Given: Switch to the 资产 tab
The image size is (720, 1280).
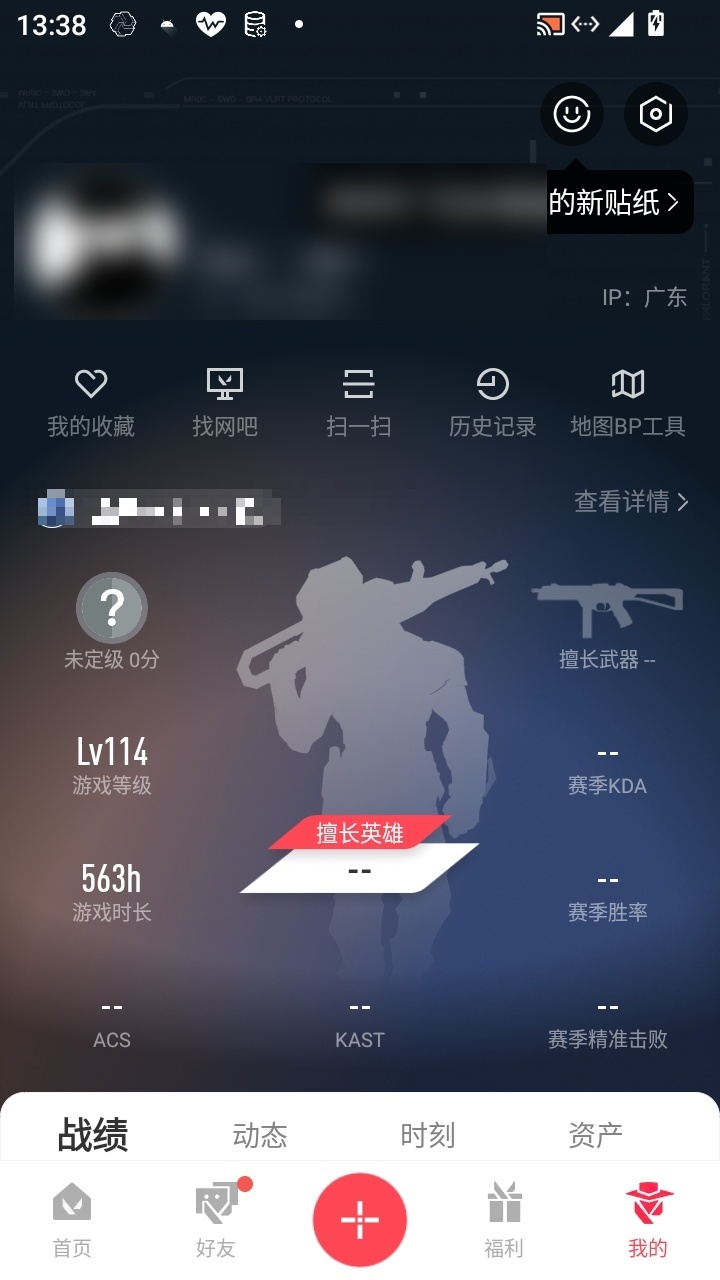Looking at the screenshot, I should (596, 1135).
